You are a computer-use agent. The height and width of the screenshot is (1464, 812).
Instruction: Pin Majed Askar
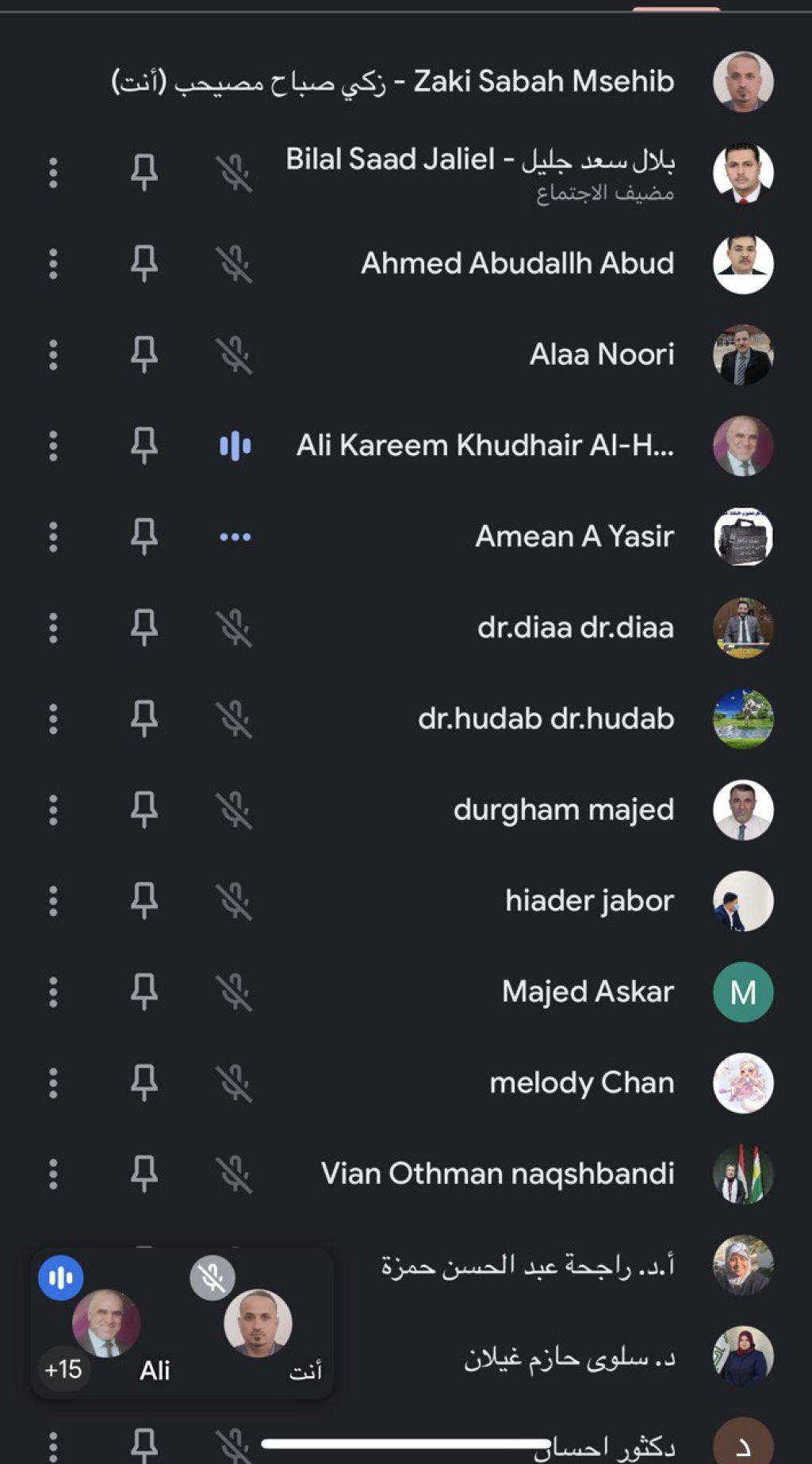(x=144, y=992)
